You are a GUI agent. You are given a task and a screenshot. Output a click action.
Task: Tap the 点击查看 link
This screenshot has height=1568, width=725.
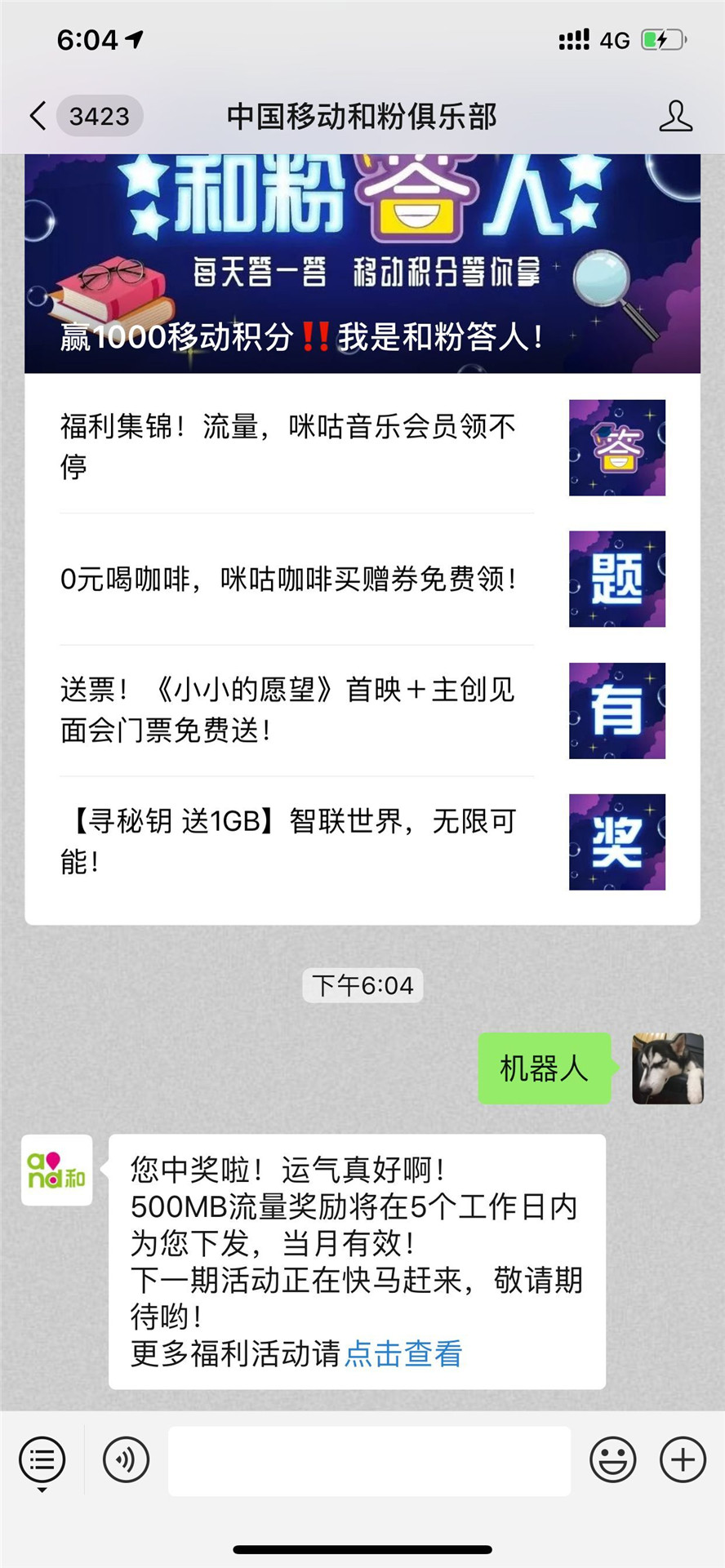click(403, 1353)
